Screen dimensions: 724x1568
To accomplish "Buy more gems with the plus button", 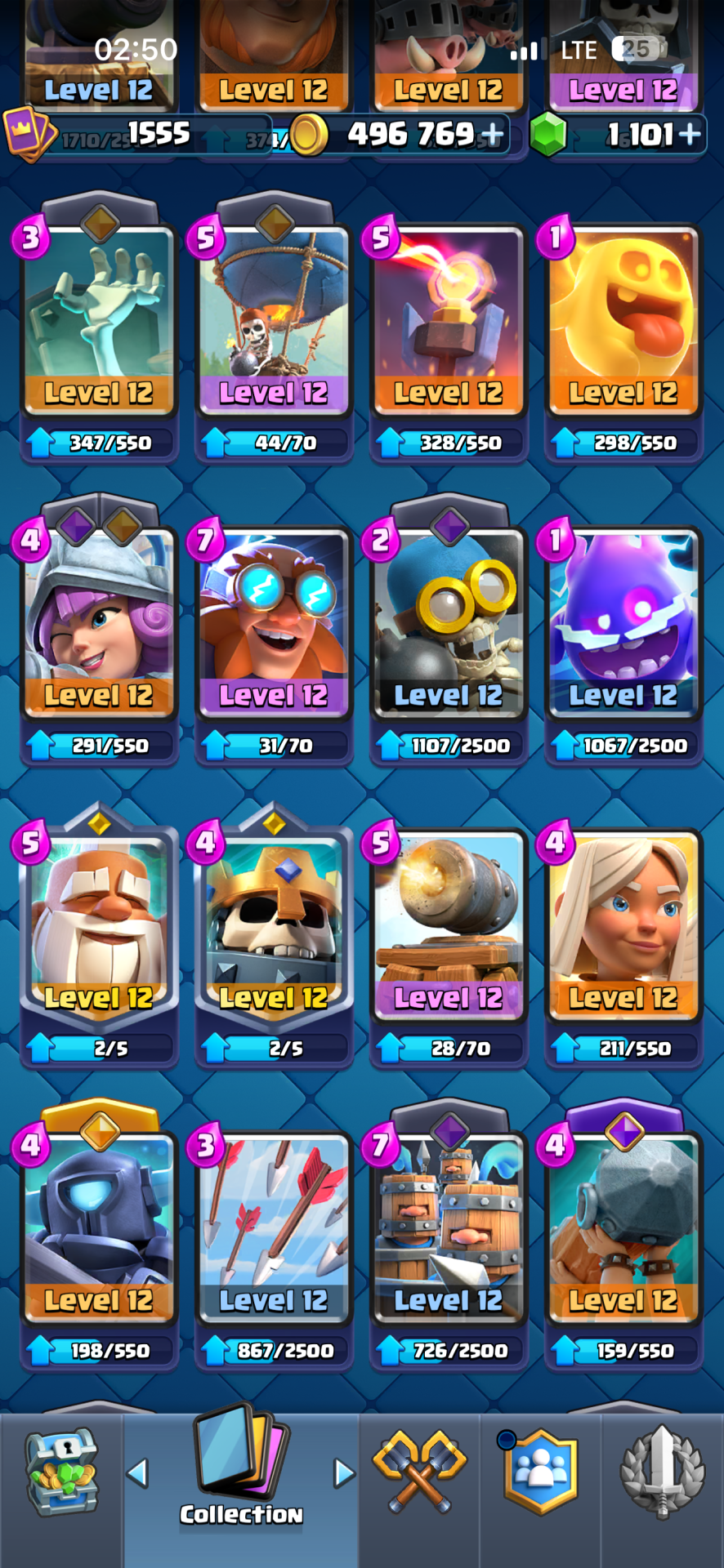I will (x=690, y=134).
